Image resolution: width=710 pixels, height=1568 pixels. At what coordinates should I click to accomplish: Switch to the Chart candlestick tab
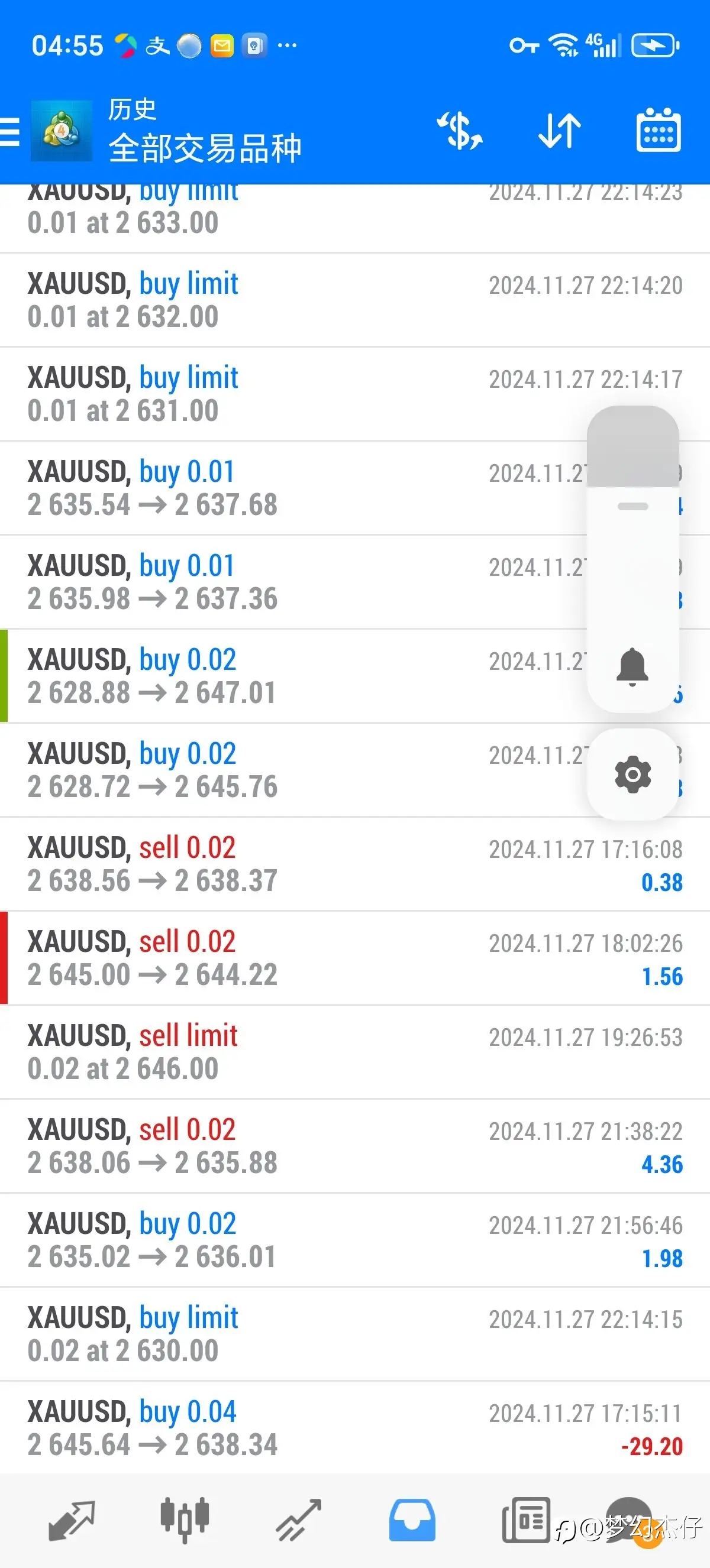[185, 1520]
